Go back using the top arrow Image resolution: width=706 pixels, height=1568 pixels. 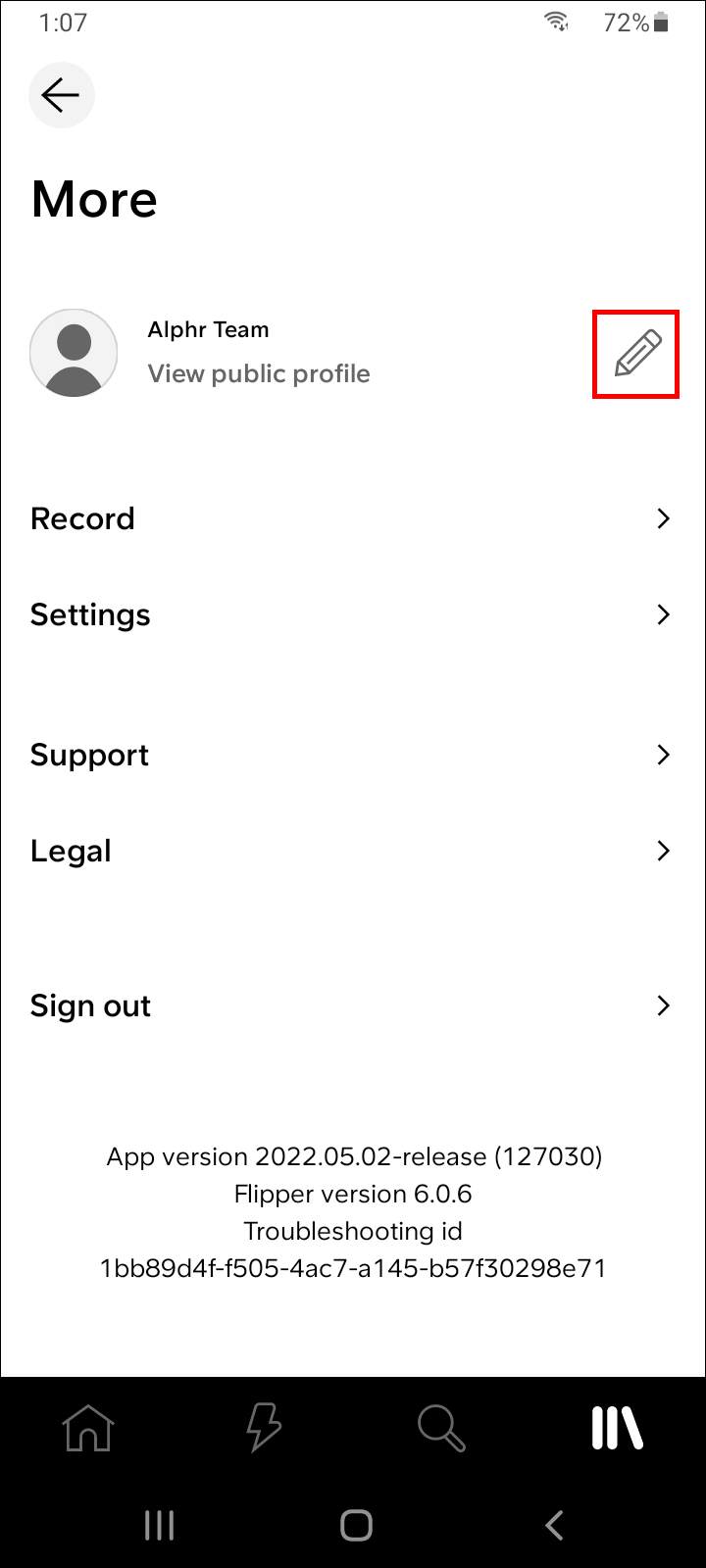point(61,95)
